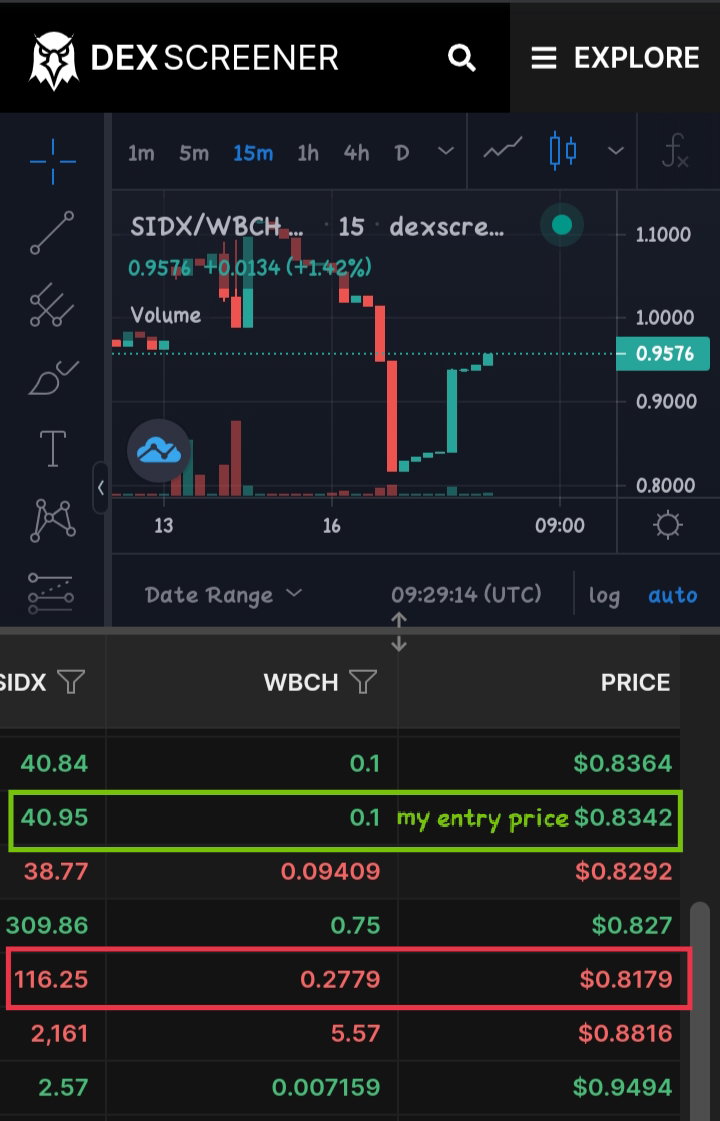The height and width of the screenshot is (1121, 720).
Task: Select the 5m timeframe
Action: coord(194,153)
